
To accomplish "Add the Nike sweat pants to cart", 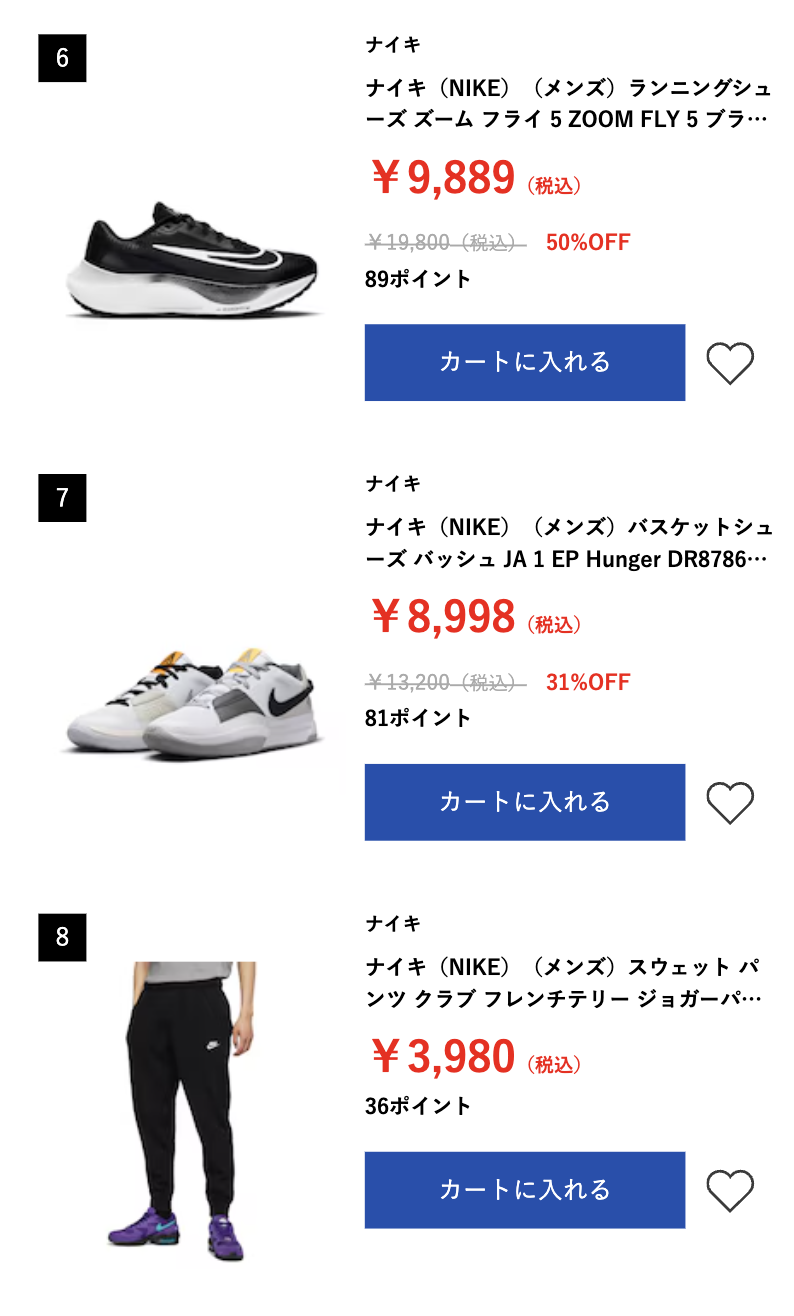I will (x=524, y=1190).
